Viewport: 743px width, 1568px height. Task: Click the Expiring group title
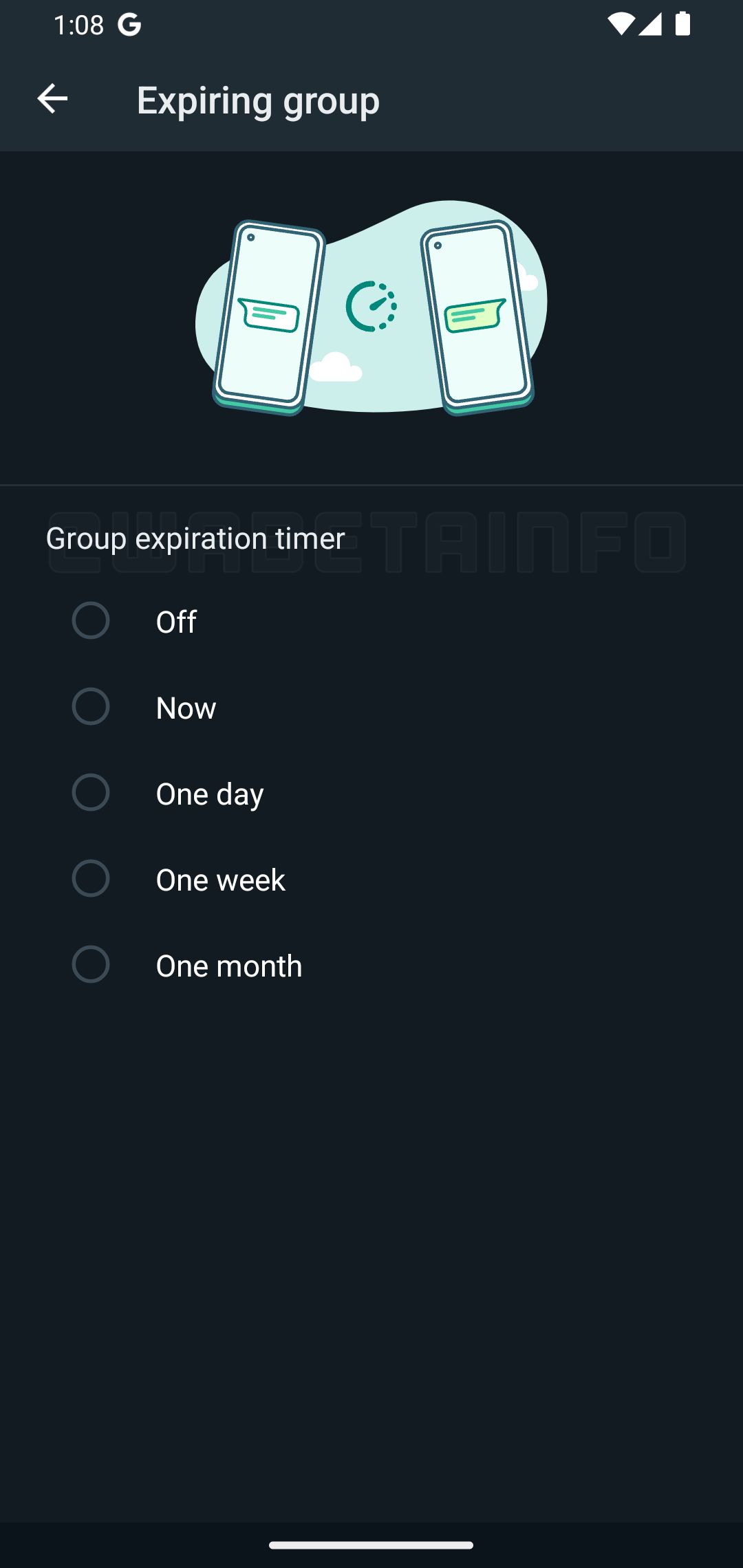point(257,100)
